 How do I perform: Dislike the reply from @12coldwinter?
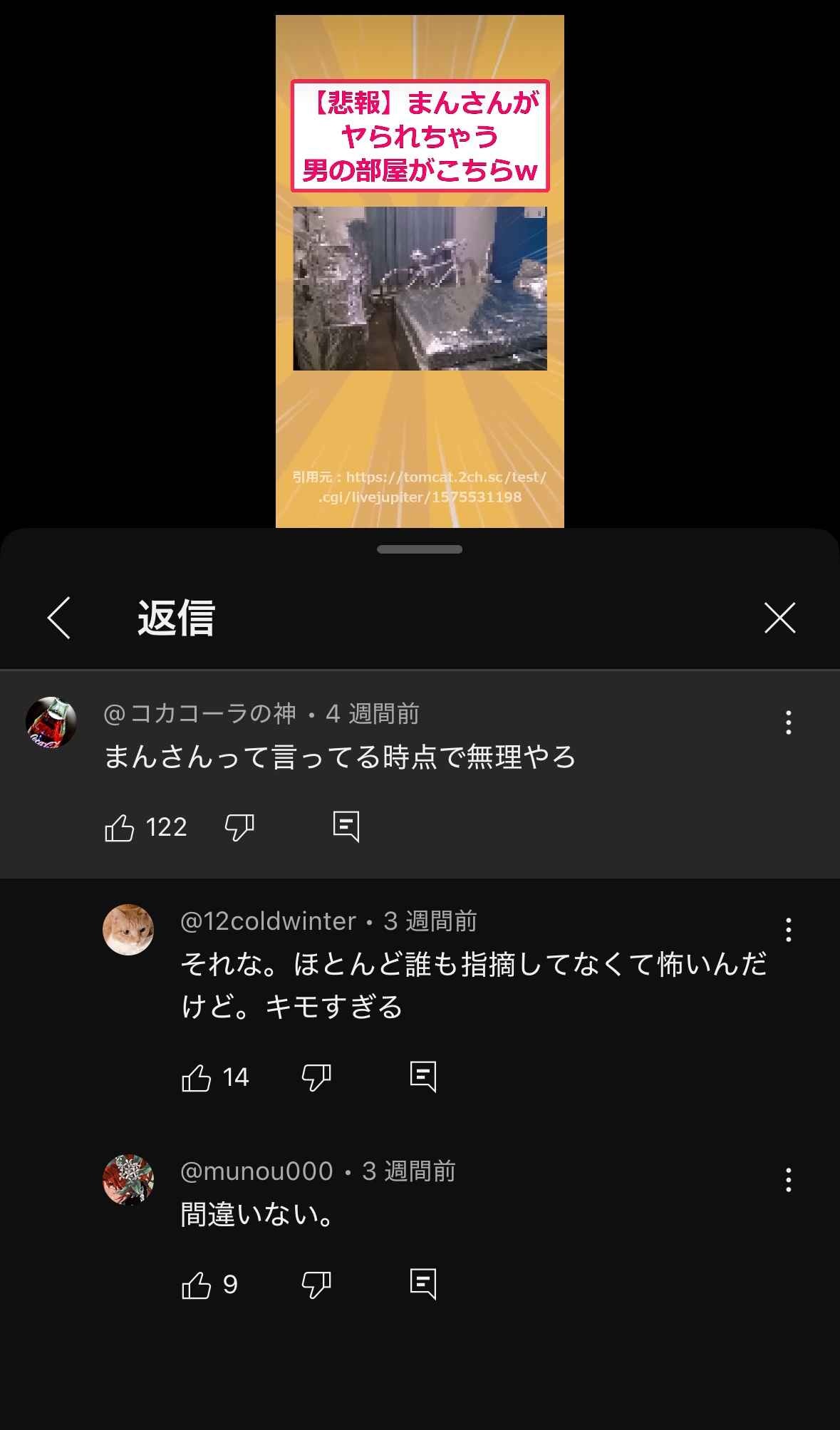pos(316,1077)
